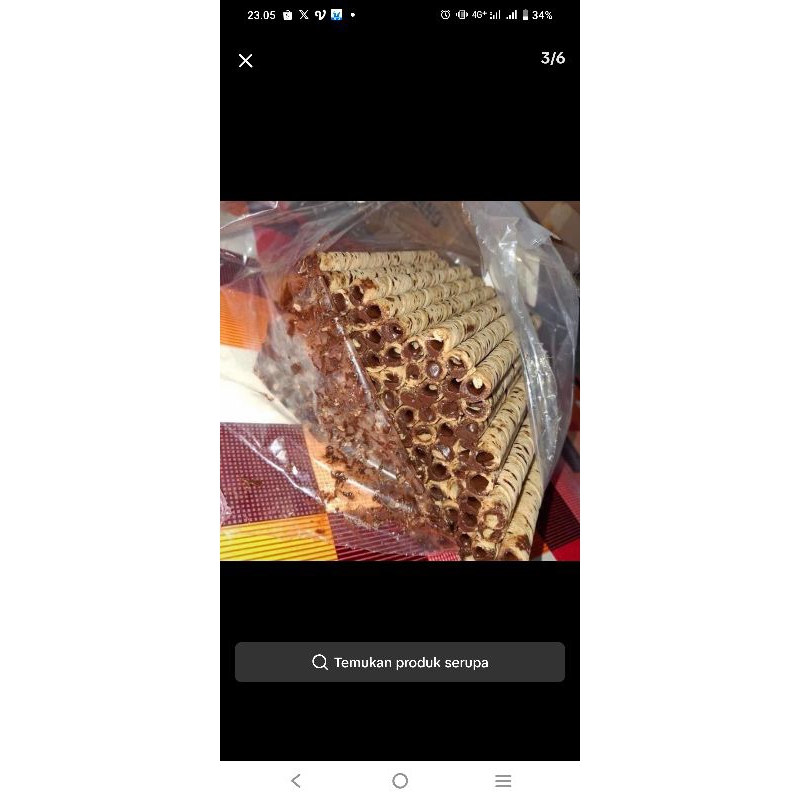Go back using system navigation
Screen dimensions: 800x800
click(296, 780)
